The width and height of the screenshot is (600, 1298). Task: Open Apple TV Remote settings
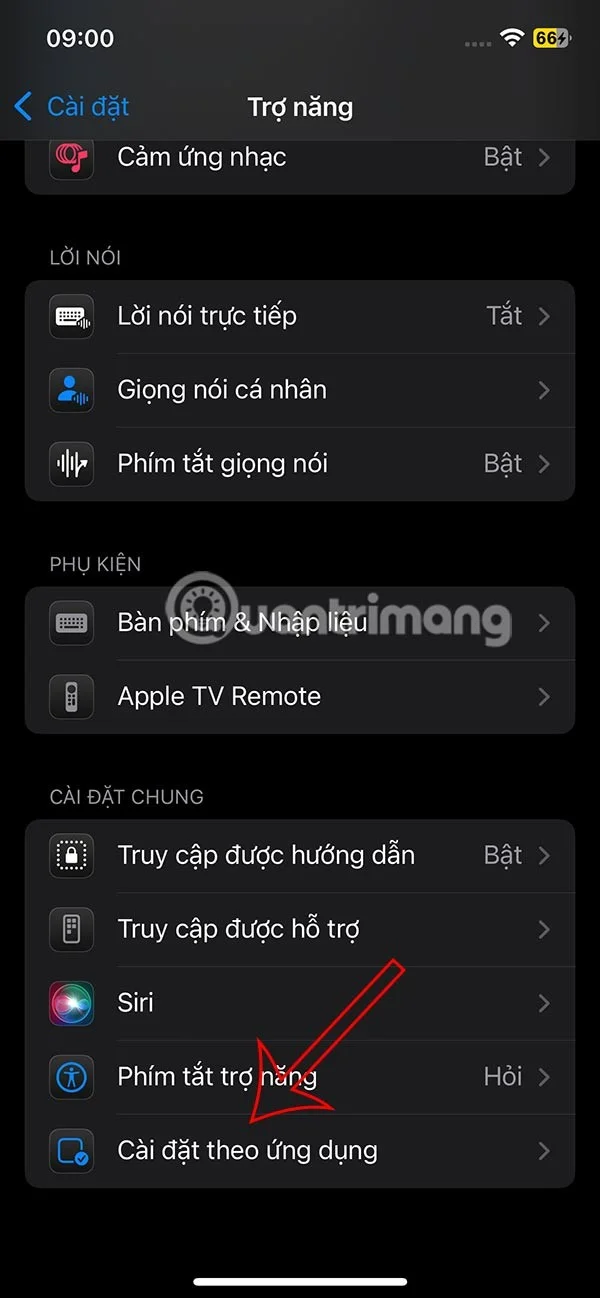(x=300, y=697)
